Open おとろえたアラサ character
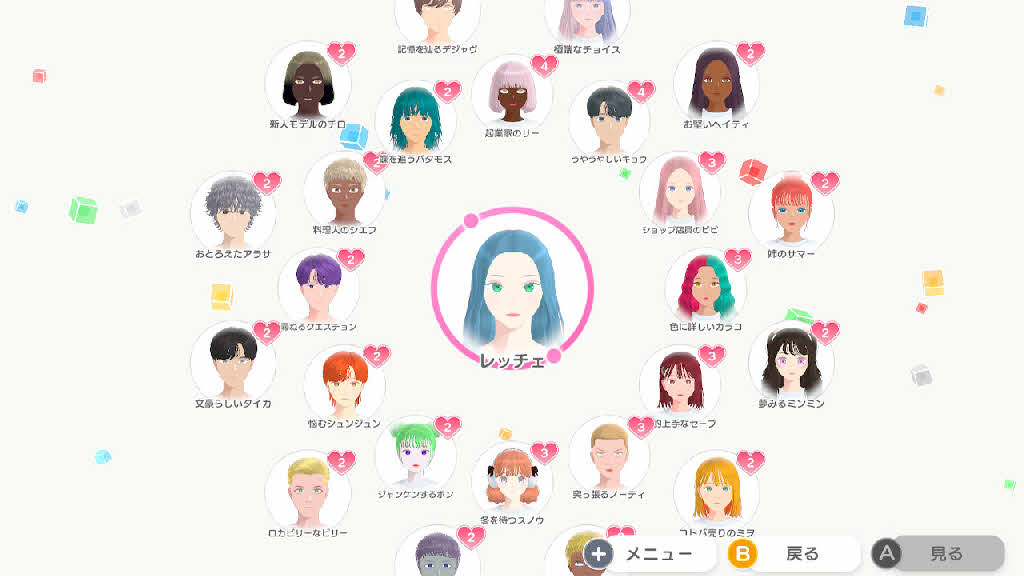This screenshot has height=576, width=1024. pos(233,212)
